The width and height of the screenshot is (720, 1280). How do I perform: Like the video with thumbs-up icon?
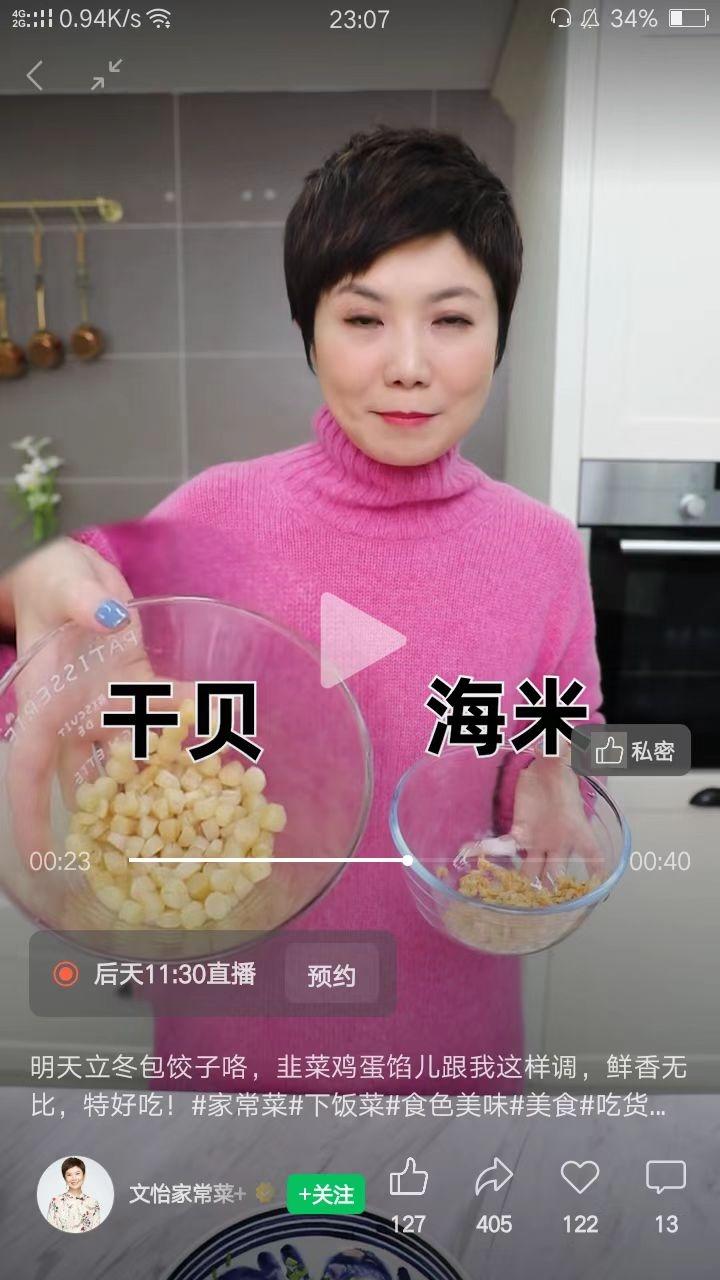click(x=408, y=1179)
